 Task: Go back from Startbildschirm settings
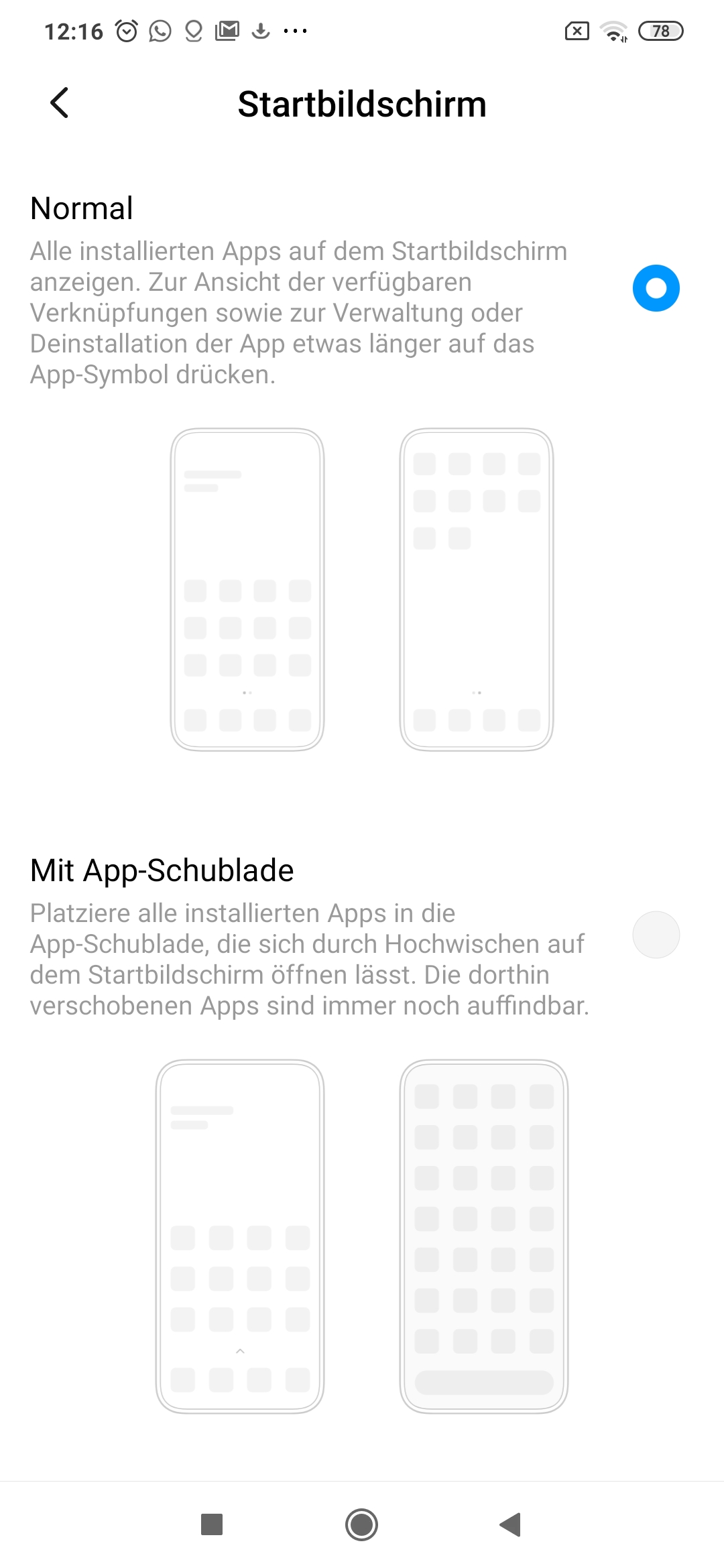[60, 103]
